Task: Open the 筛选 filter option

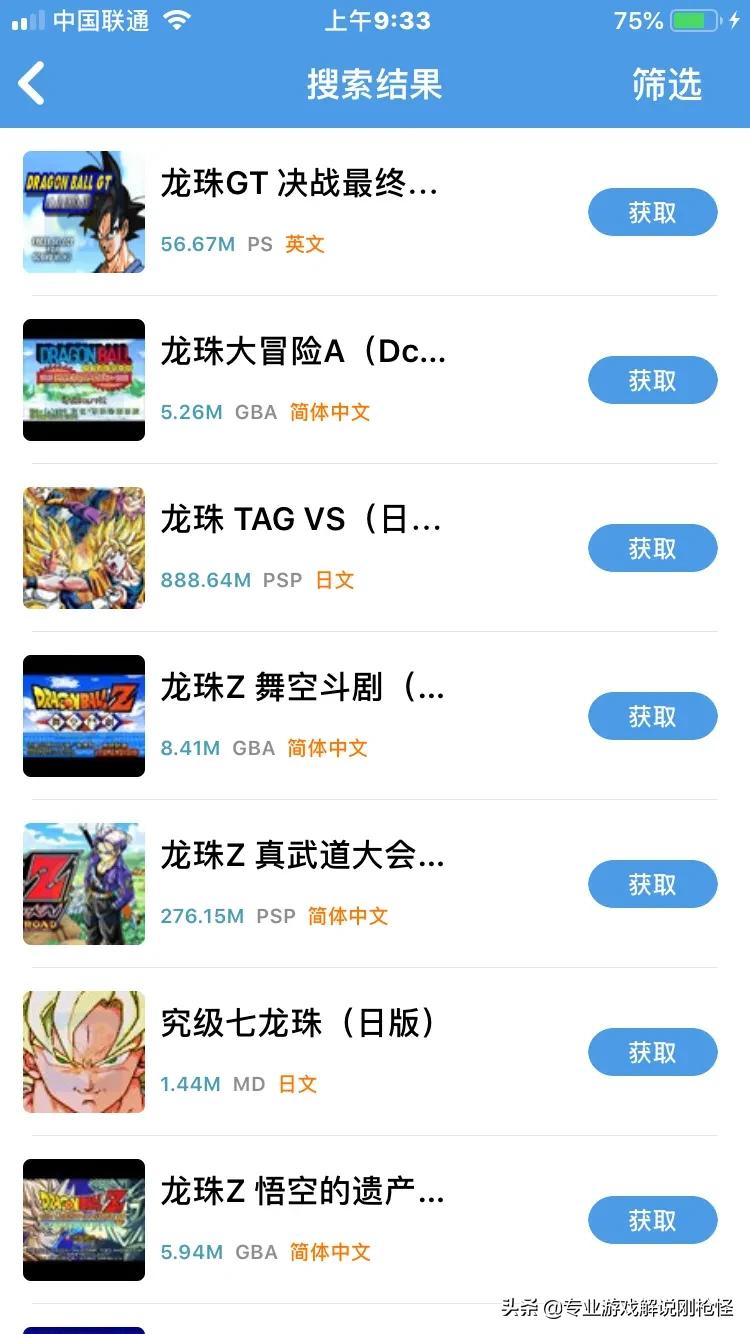Action: tap(666, 85)
